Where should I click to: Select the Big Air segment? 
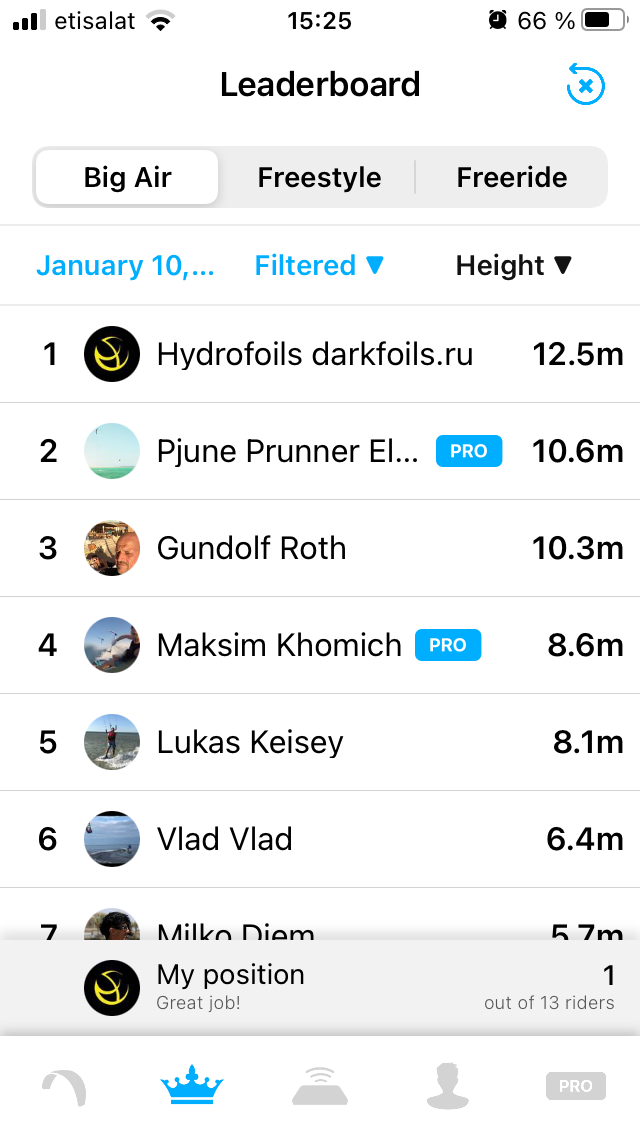tap(127, 178)
